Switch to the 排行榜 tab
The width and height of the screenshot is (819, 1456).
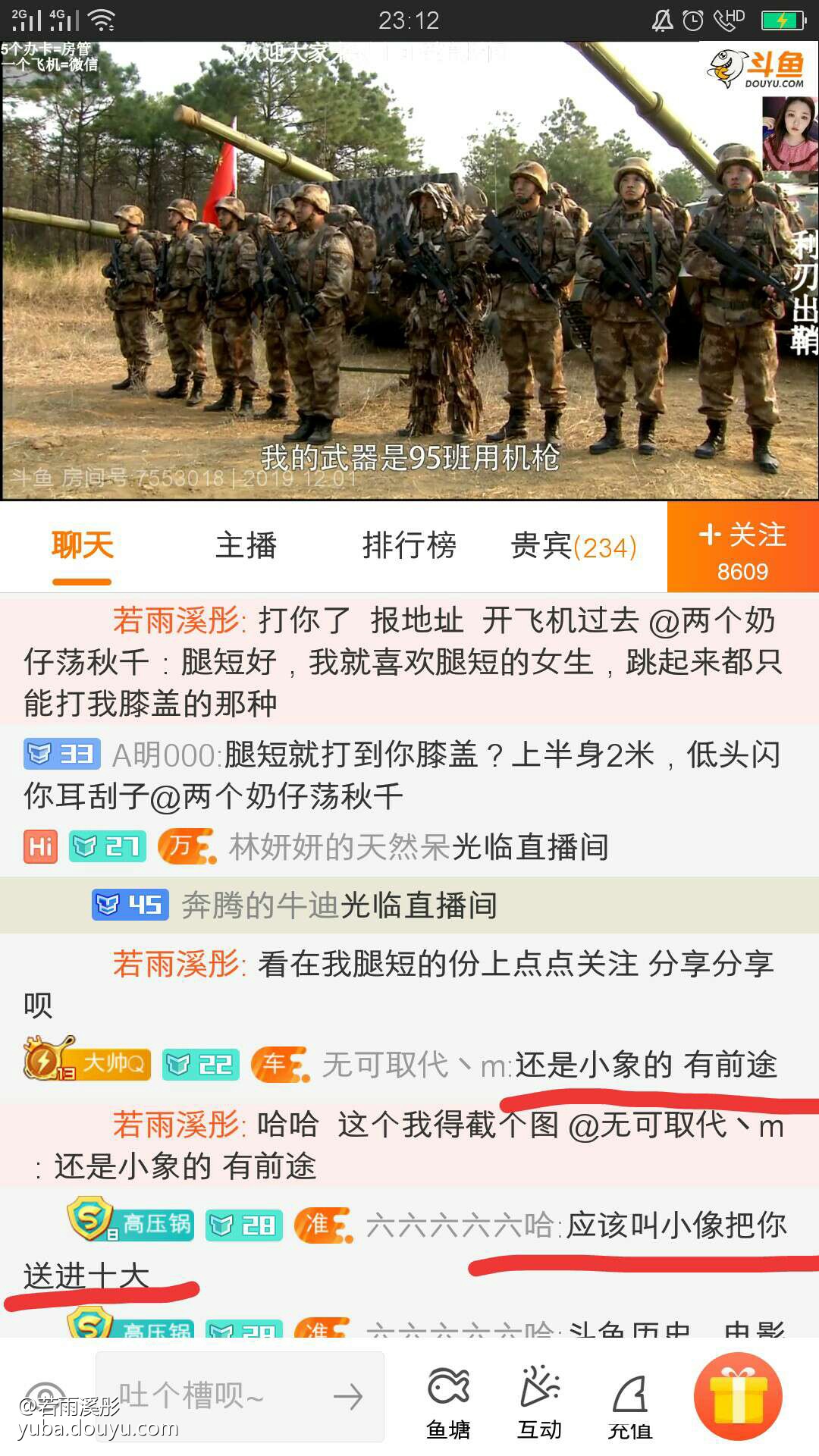[x=409, y=546]
